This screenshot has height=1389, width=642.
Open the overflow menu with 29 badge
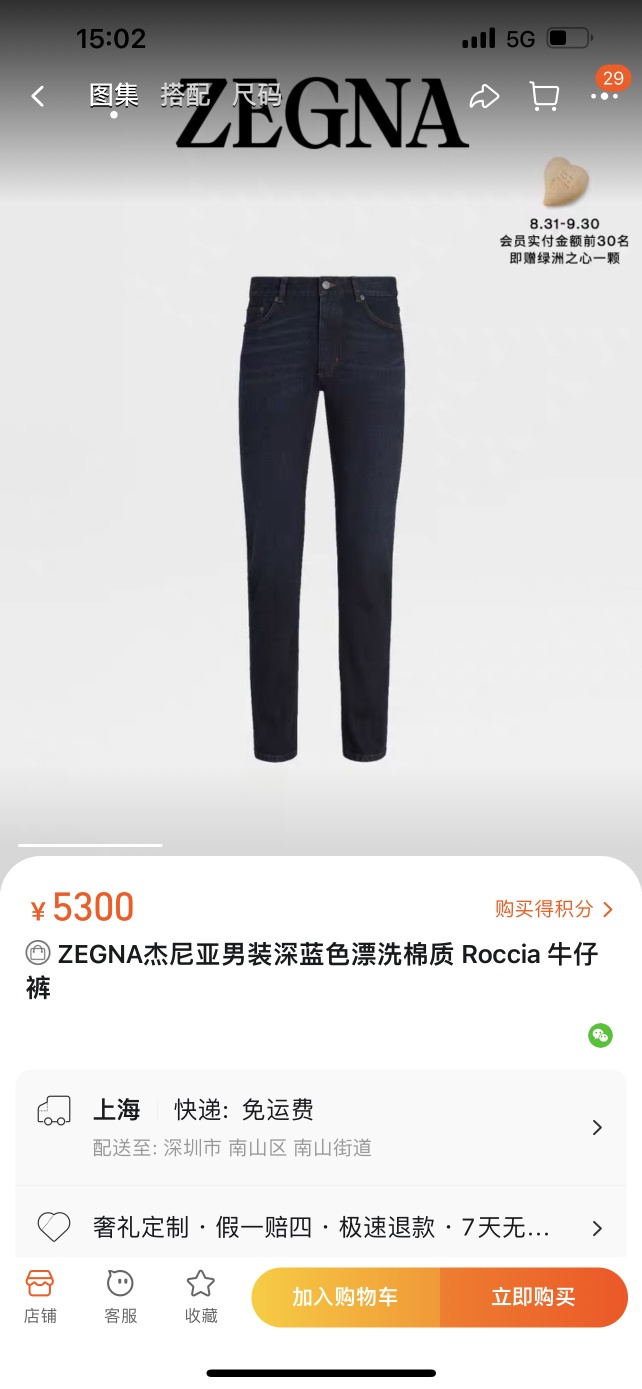[x=604, y=95]
